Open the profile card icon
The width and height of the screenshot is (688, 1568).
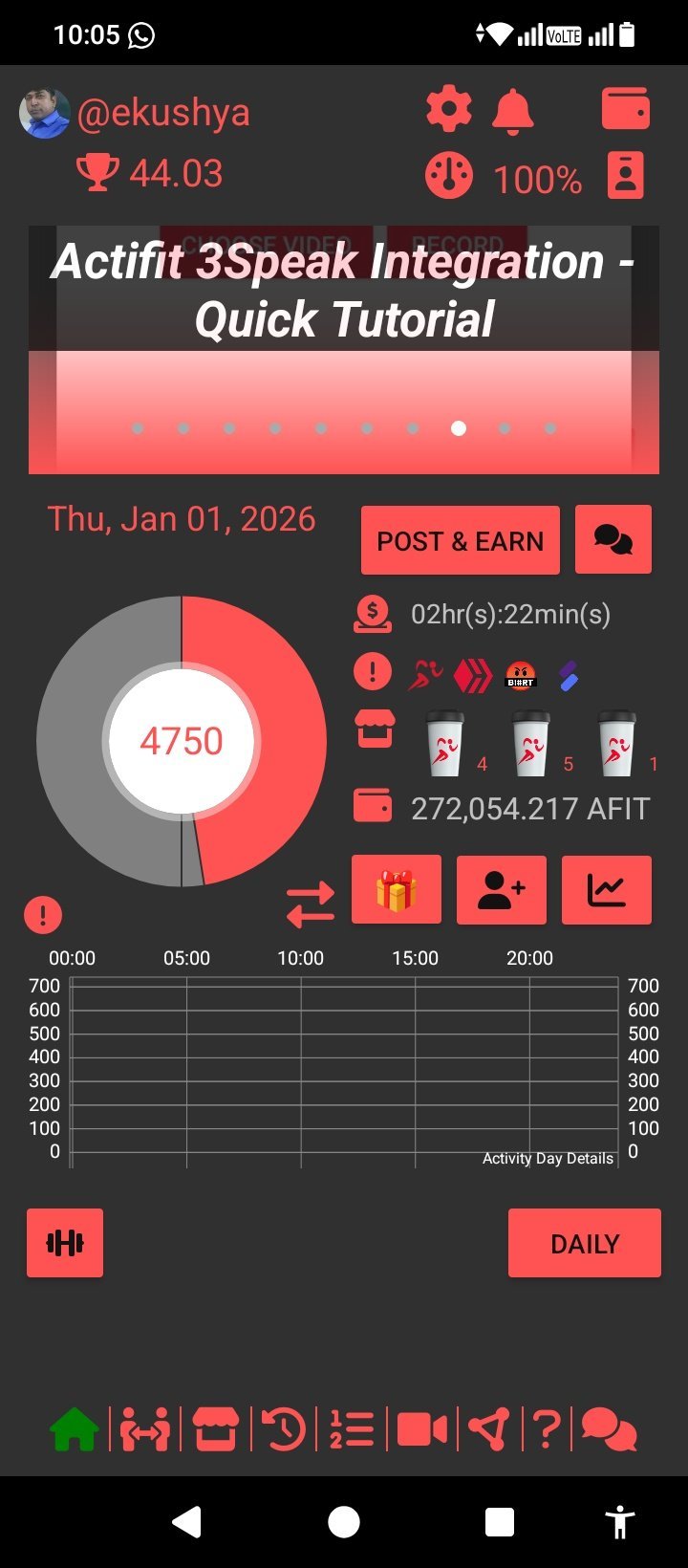click(626, 176)
